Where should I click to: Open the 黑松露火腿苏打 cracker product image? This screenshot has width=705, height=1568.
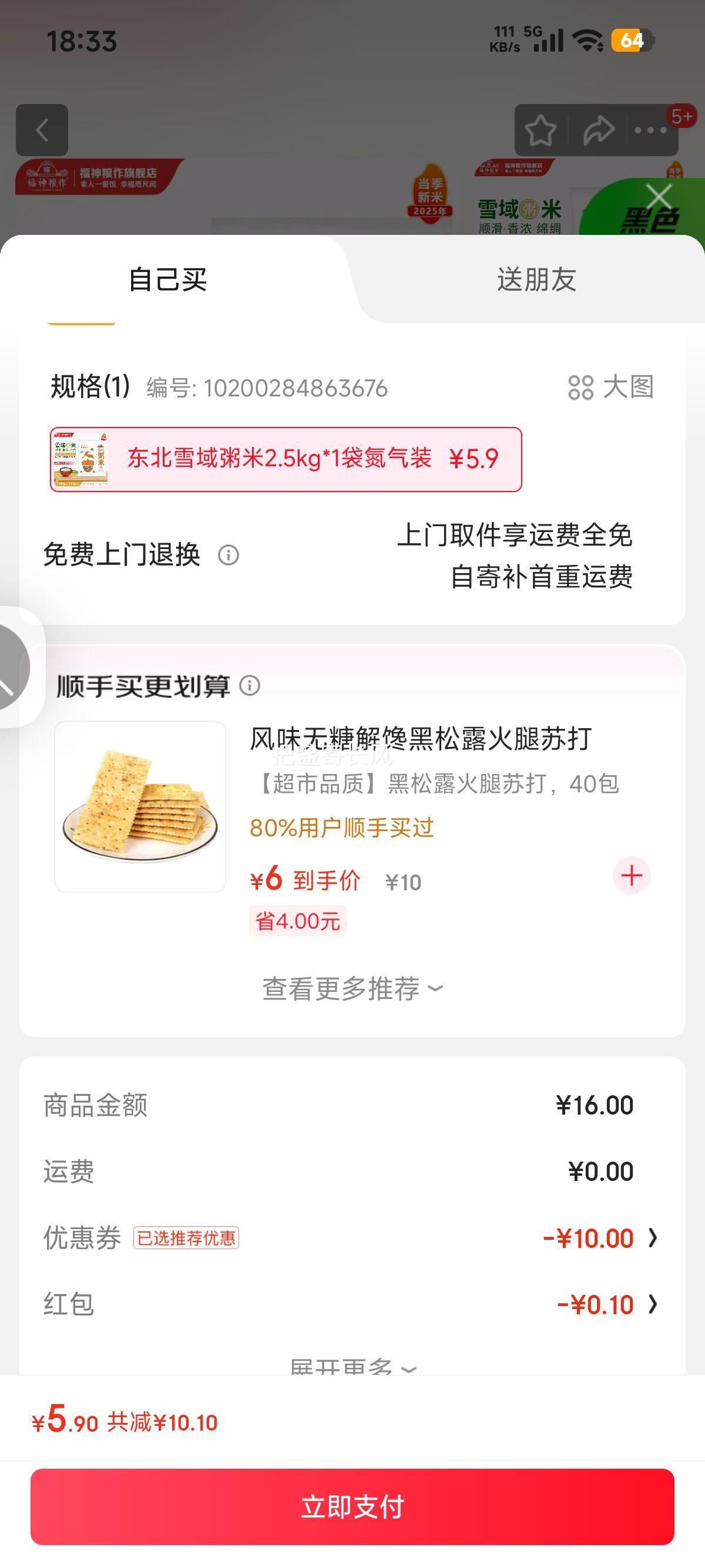pyautogui.click(x=140, y=806)
